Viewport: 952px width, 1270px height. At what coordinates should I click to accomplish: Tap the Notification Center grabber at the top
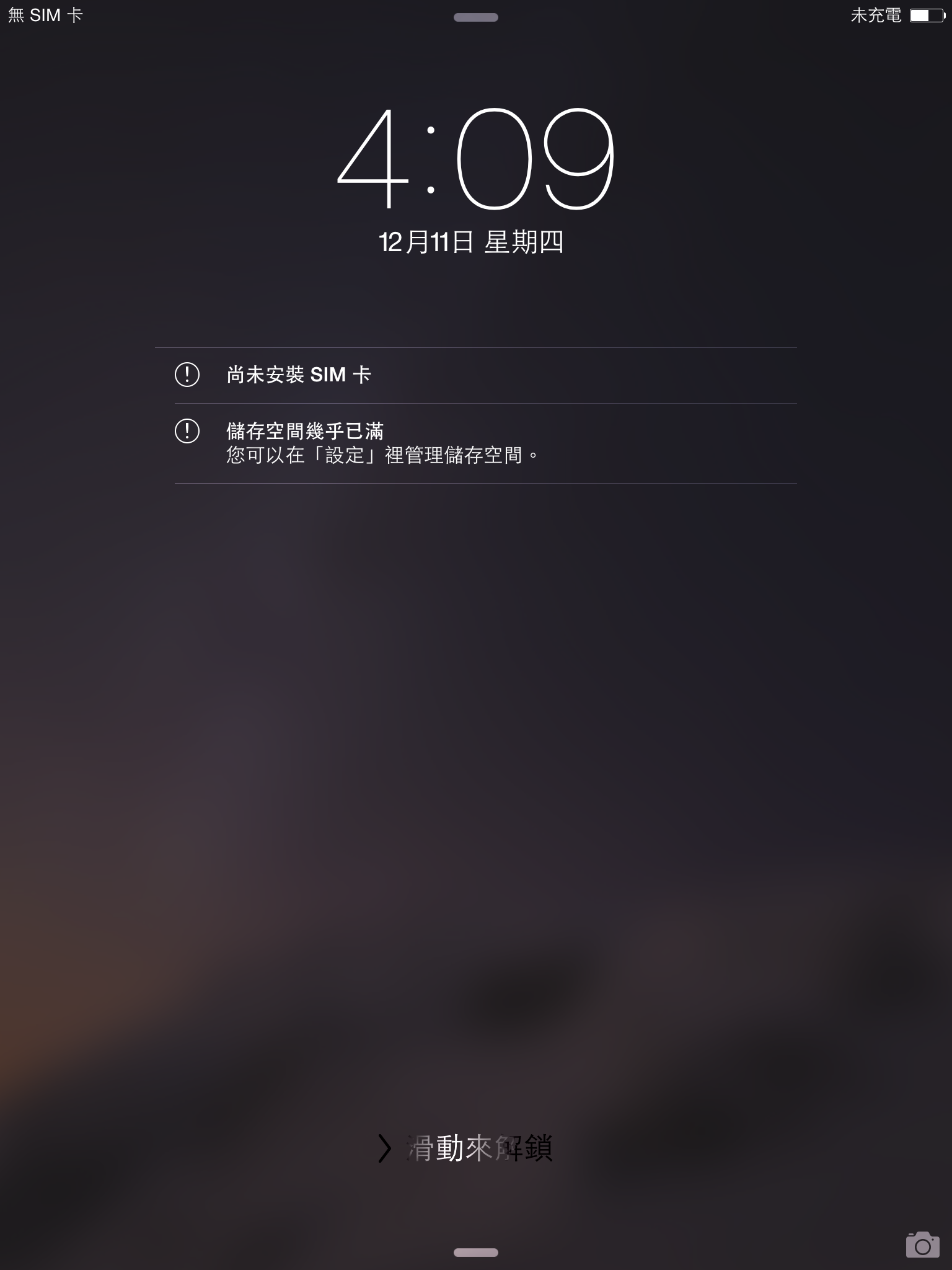coord(475,17)
